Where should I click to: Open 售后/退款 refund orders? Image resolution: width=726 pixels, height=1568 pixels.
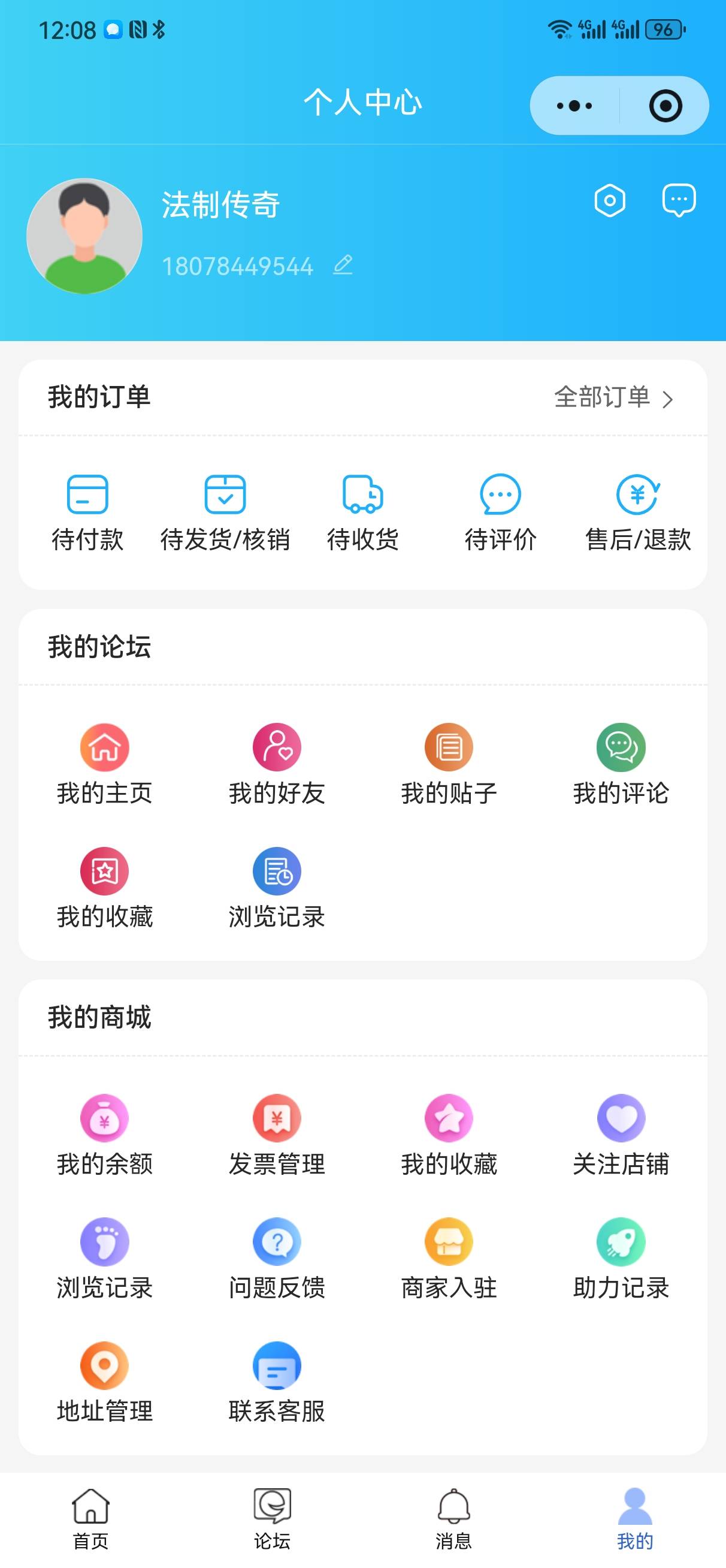638,512
